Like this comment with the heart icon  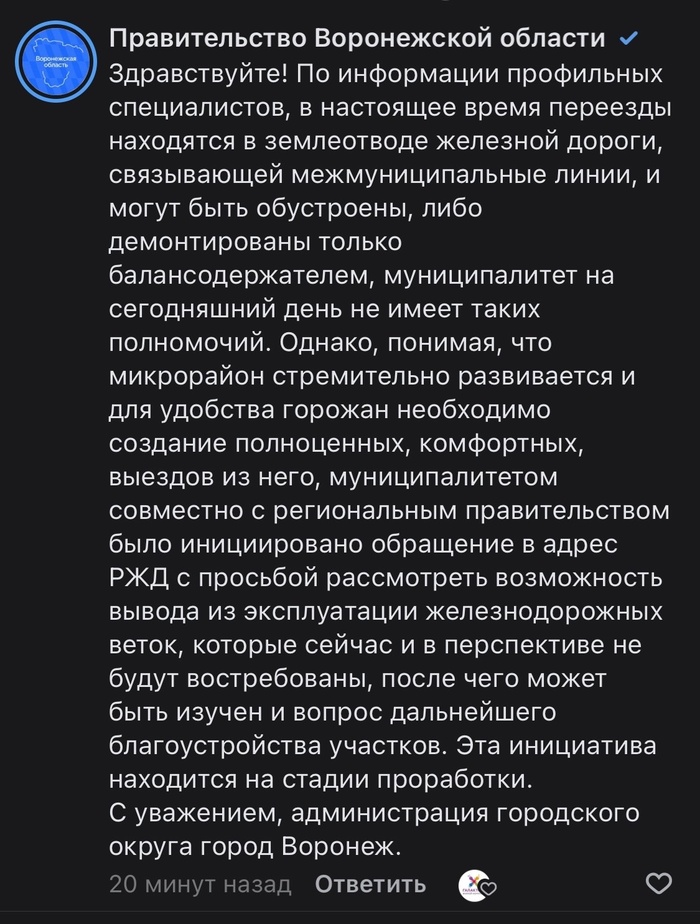coord(658,884)
